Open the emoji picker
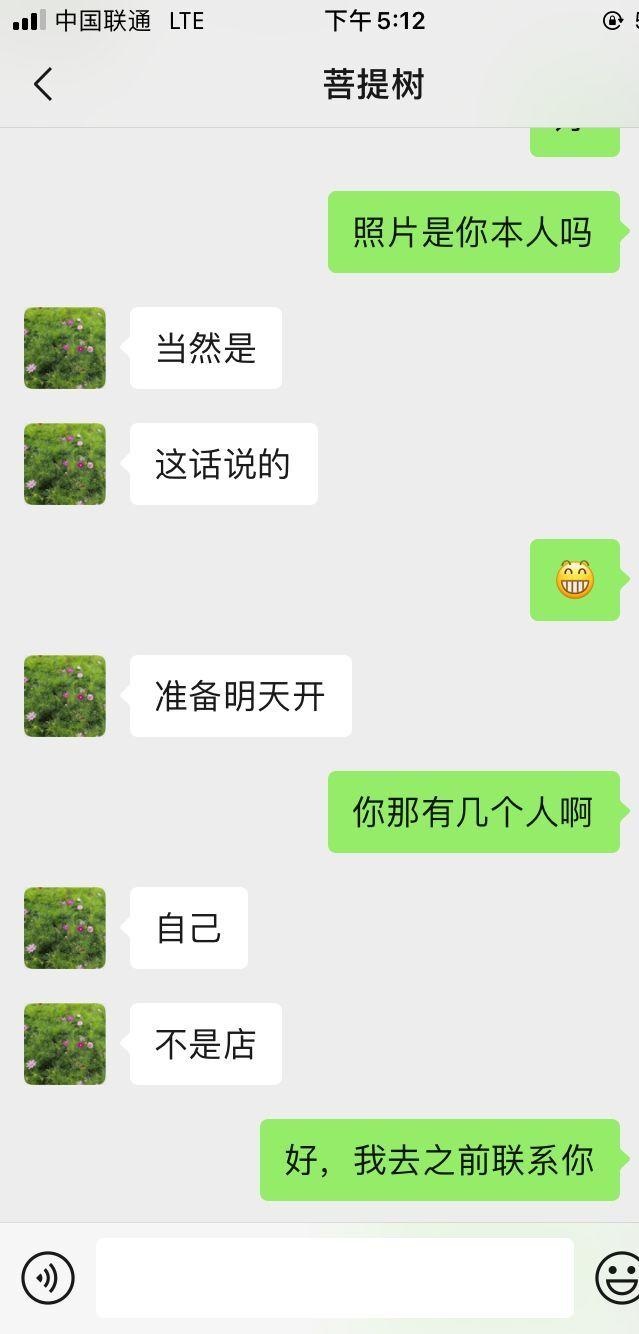Image resolution: width=639 pixels, height=1334 pixels. coord(618,1277)
